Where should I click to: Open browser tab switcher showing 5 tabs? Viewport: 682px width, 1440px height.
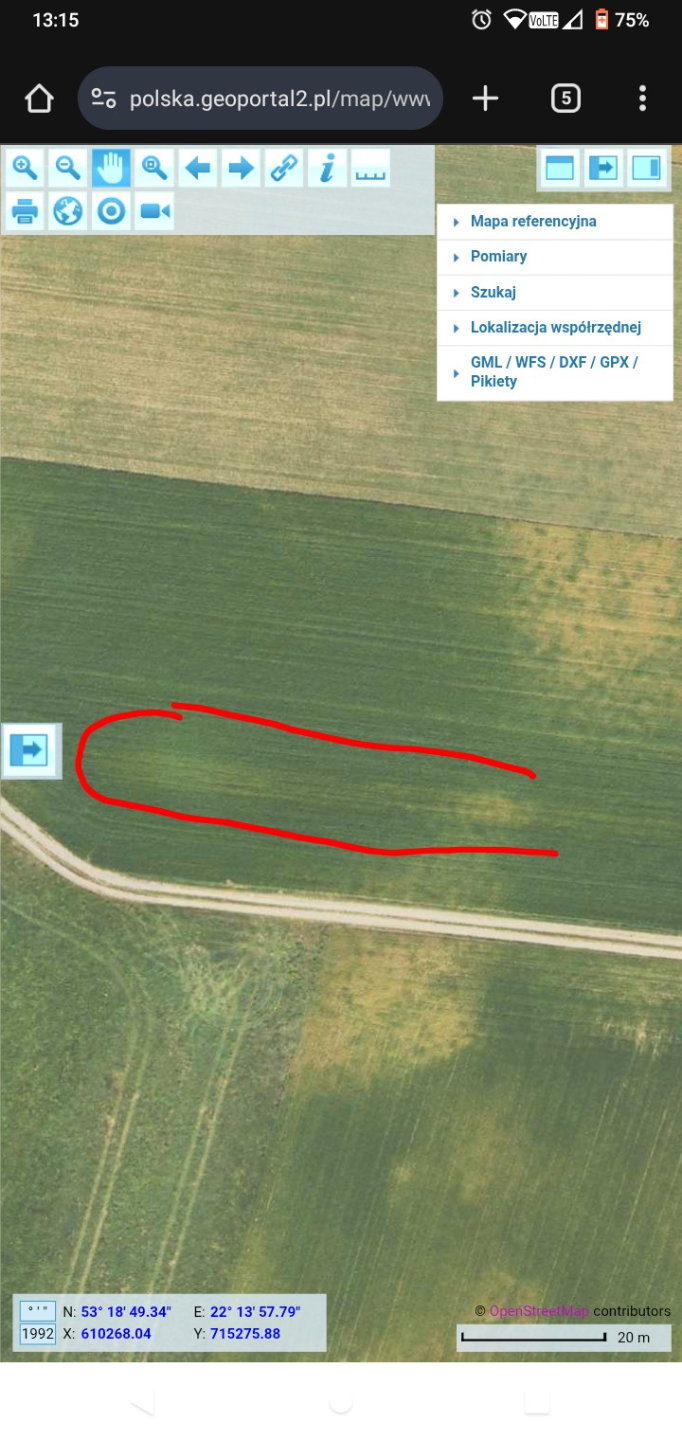pos(565,98)
